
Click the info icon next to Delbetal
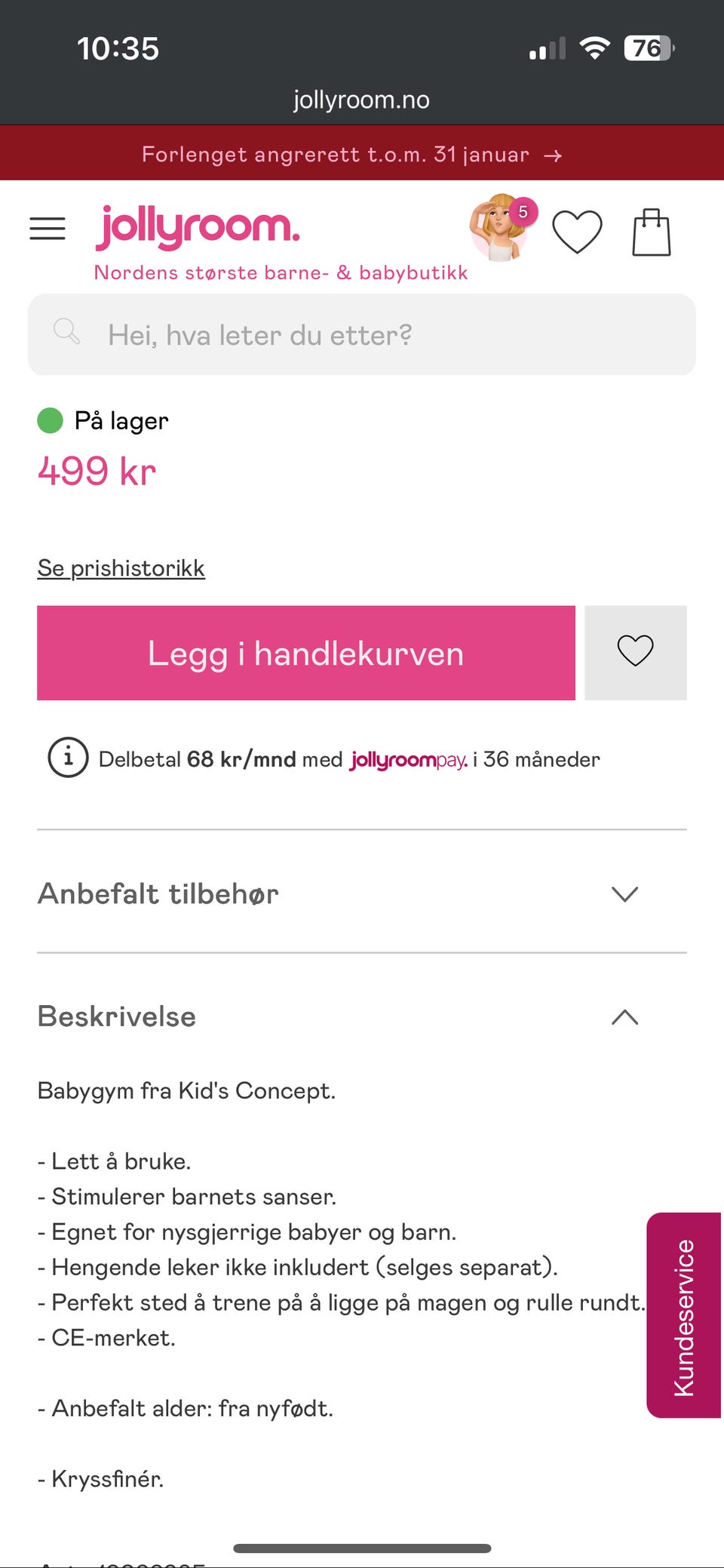pos(67,759)
